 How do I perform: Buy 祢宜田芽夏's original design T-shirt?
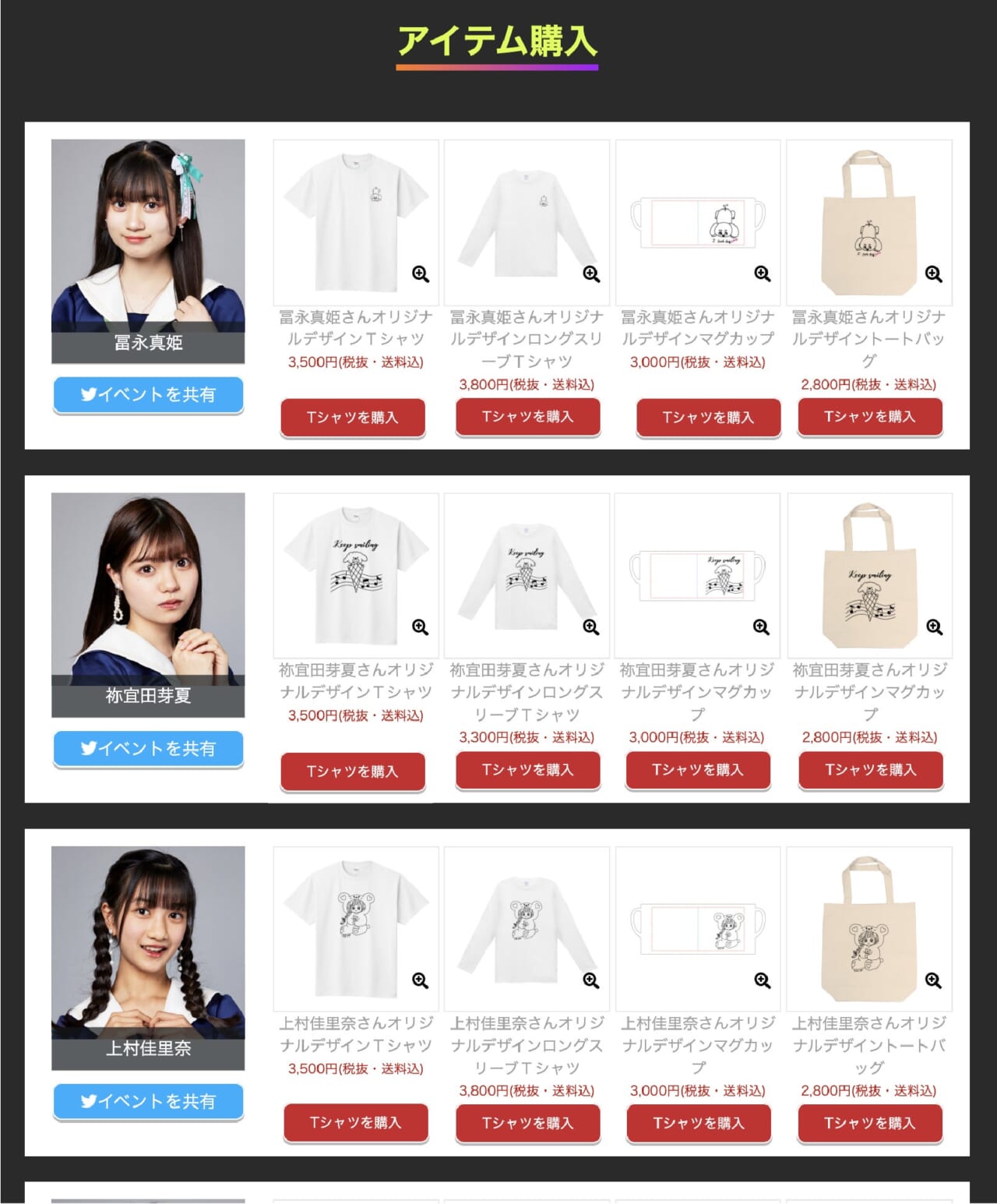353,771
